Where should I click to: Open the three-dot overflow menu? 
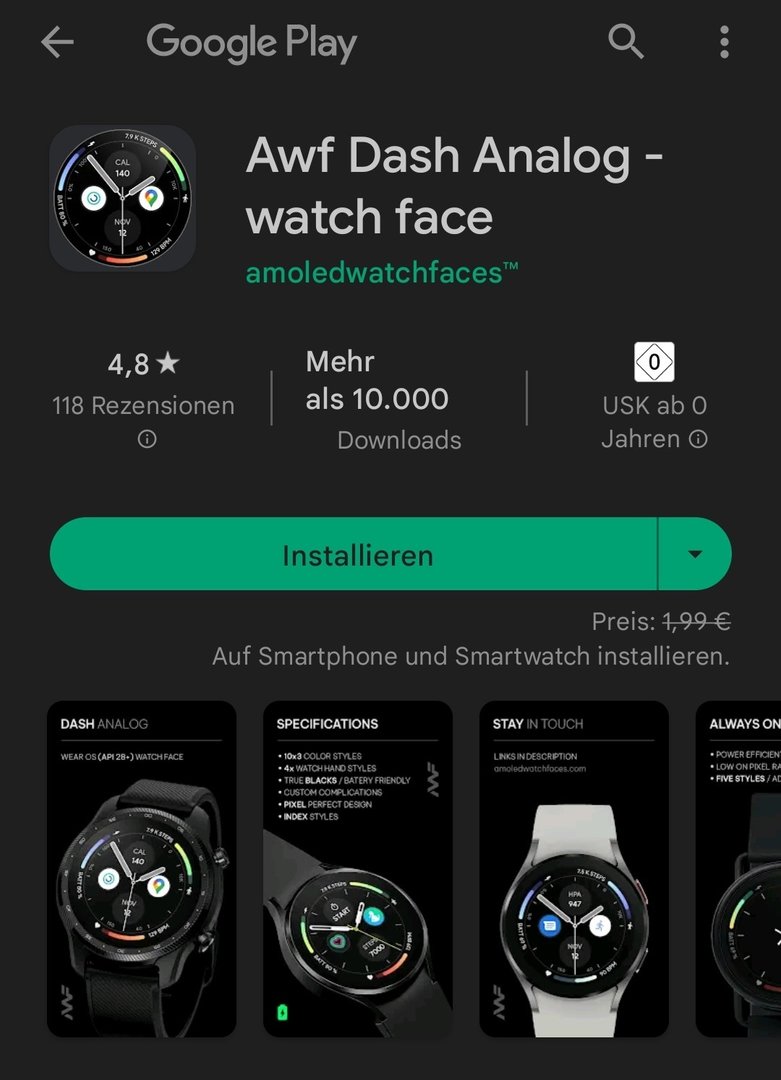(724, 42)
